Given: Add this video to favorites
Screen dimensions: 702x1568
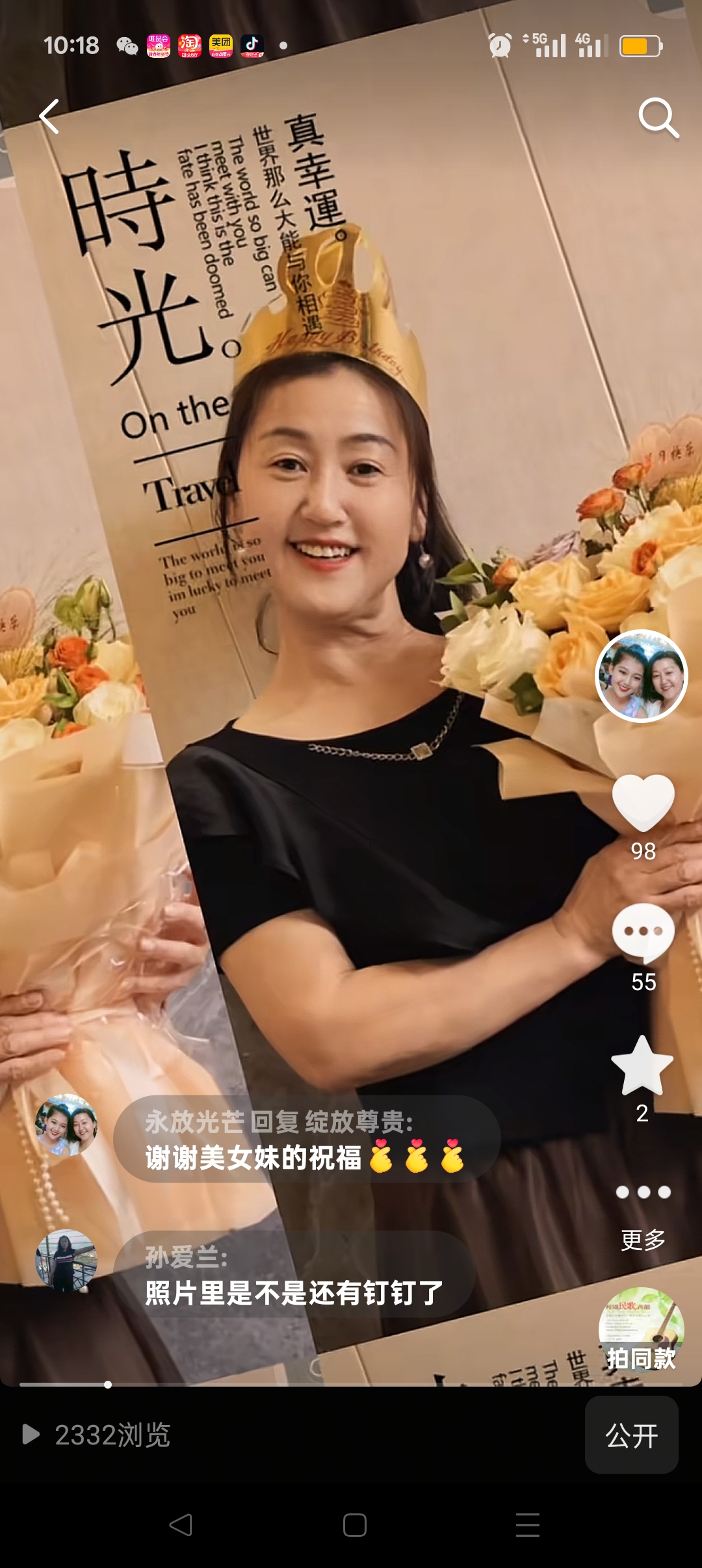Looking at the screenshot, I should tap(642, 1066).
